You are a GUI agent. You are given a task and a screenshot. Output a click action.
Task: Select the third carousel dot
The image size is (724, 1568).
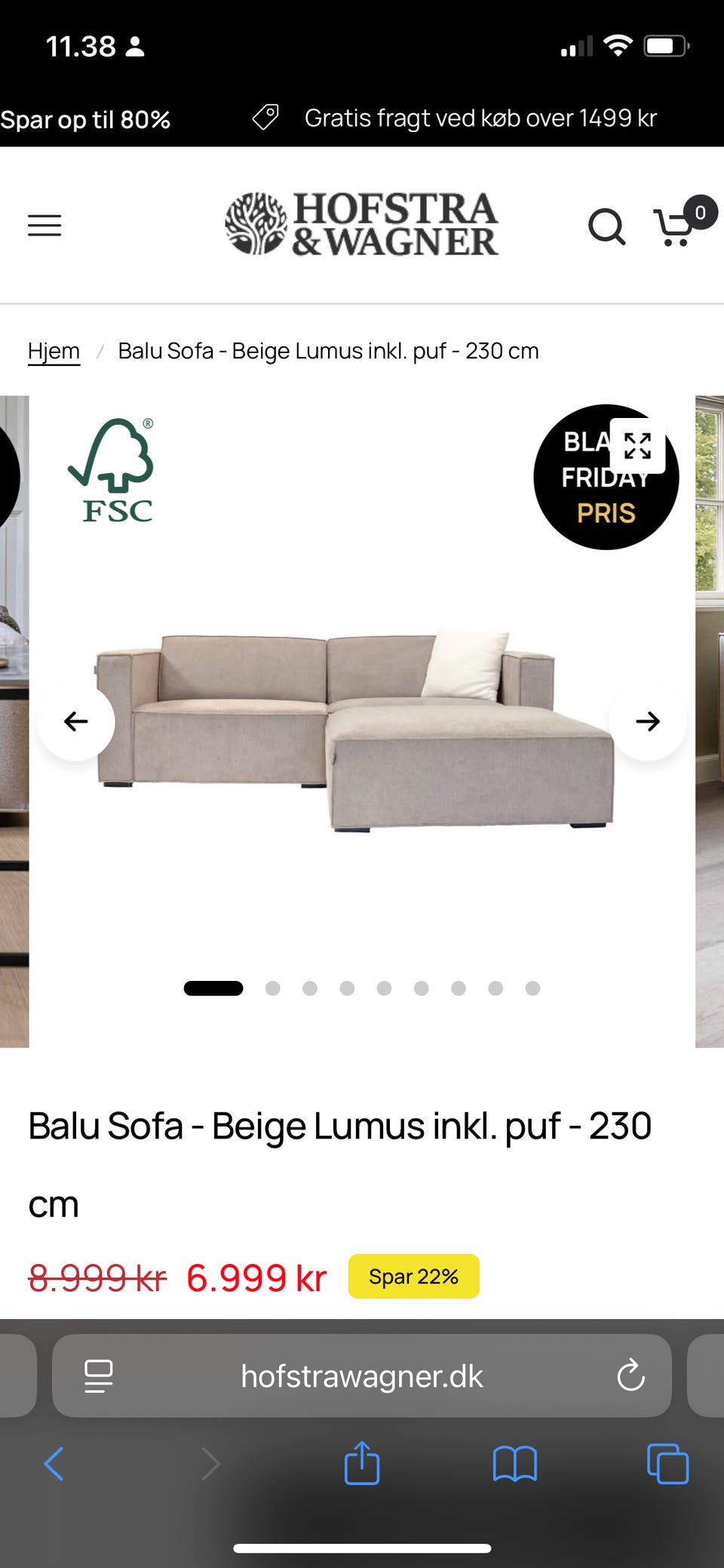coord(310,987)
